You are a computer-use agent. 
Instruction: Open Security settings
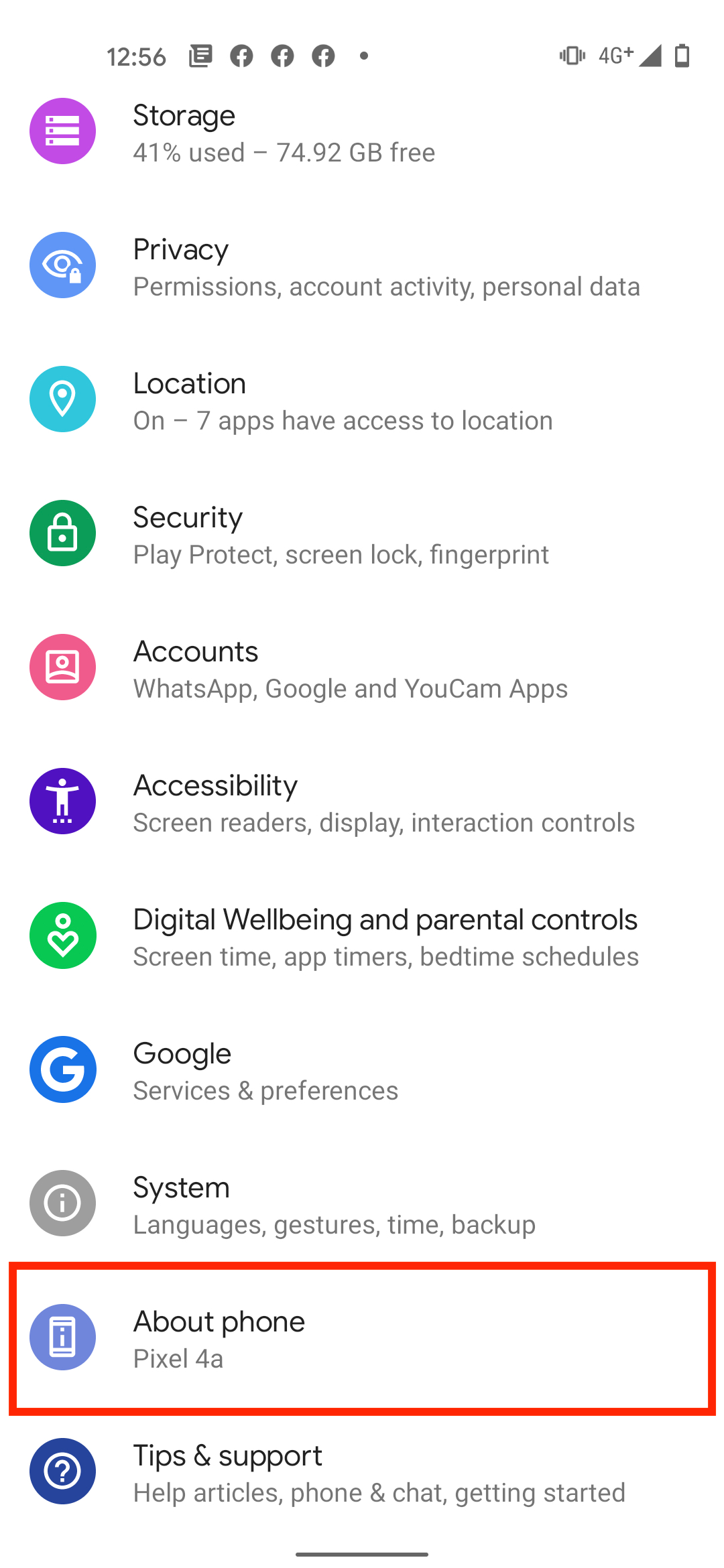pyautogui.click(x=362, y=535)
